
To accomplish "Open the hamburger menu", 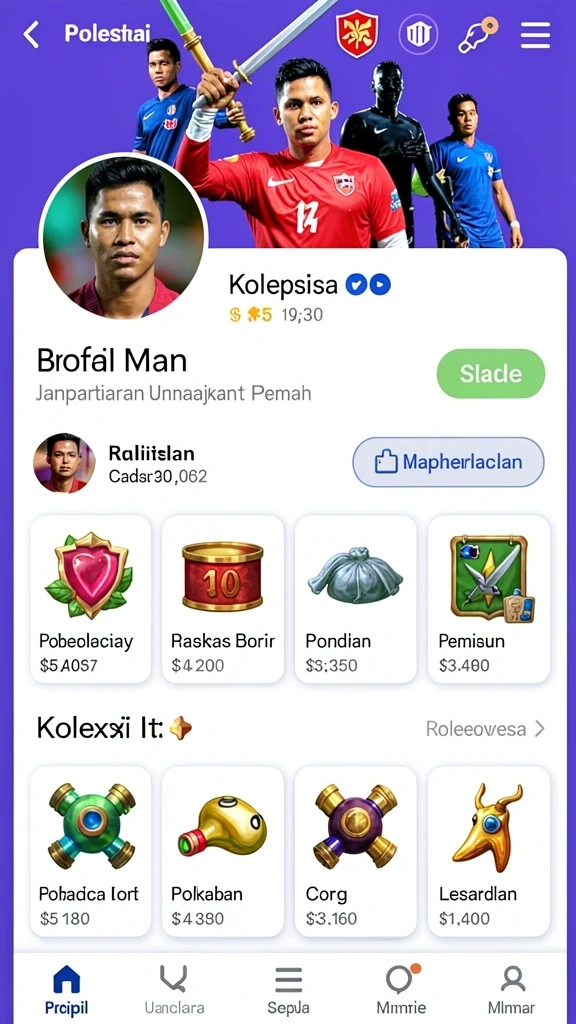I will pyautogui.click(x=535, y=34).
